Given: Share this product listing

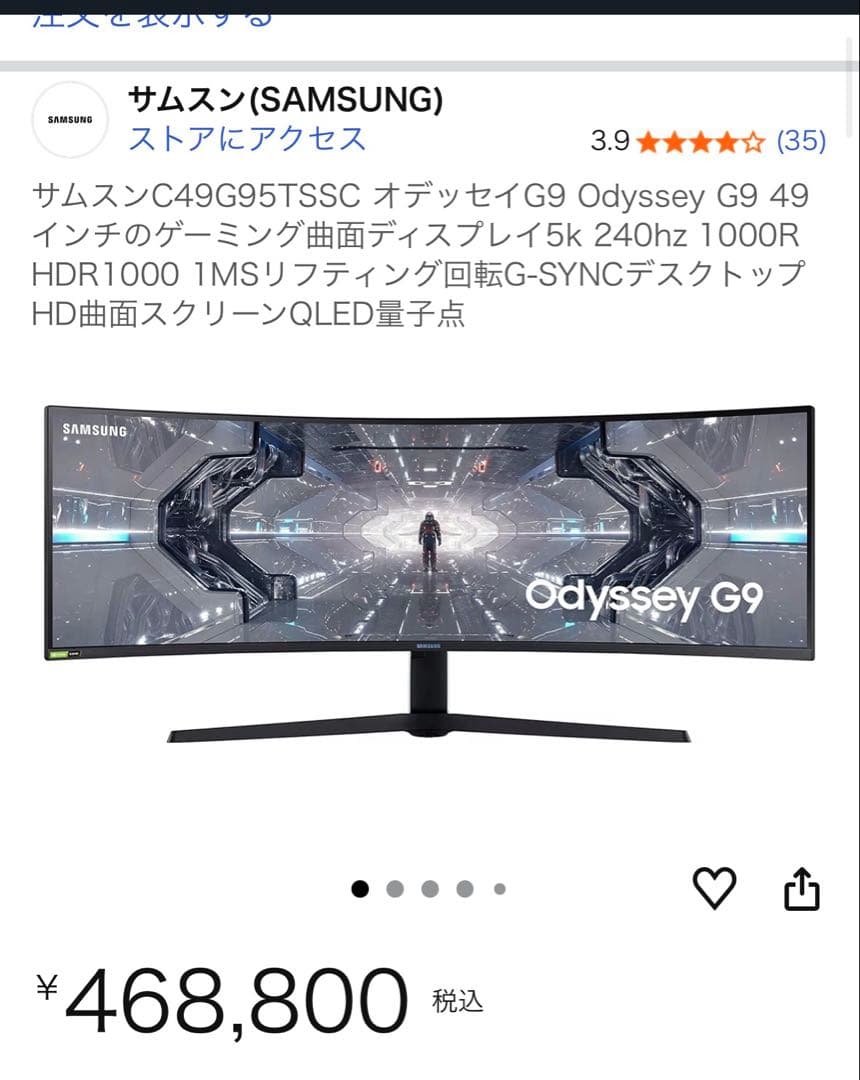Looking at the screenshot, I should (x=802, y=888).
